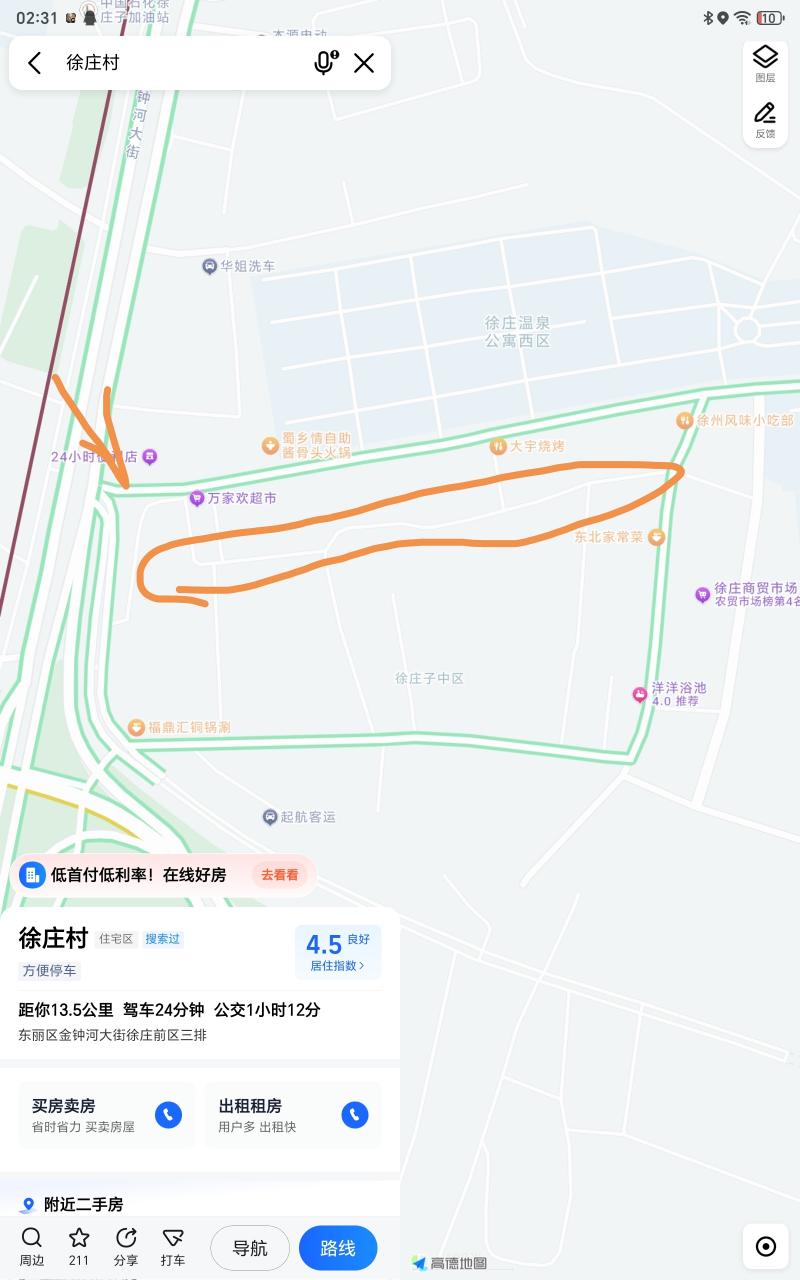Viewport: 800px width, 1280px height.
Task: Tap the phone icon under 出租租房
Action: click(x=355, y=1114)
